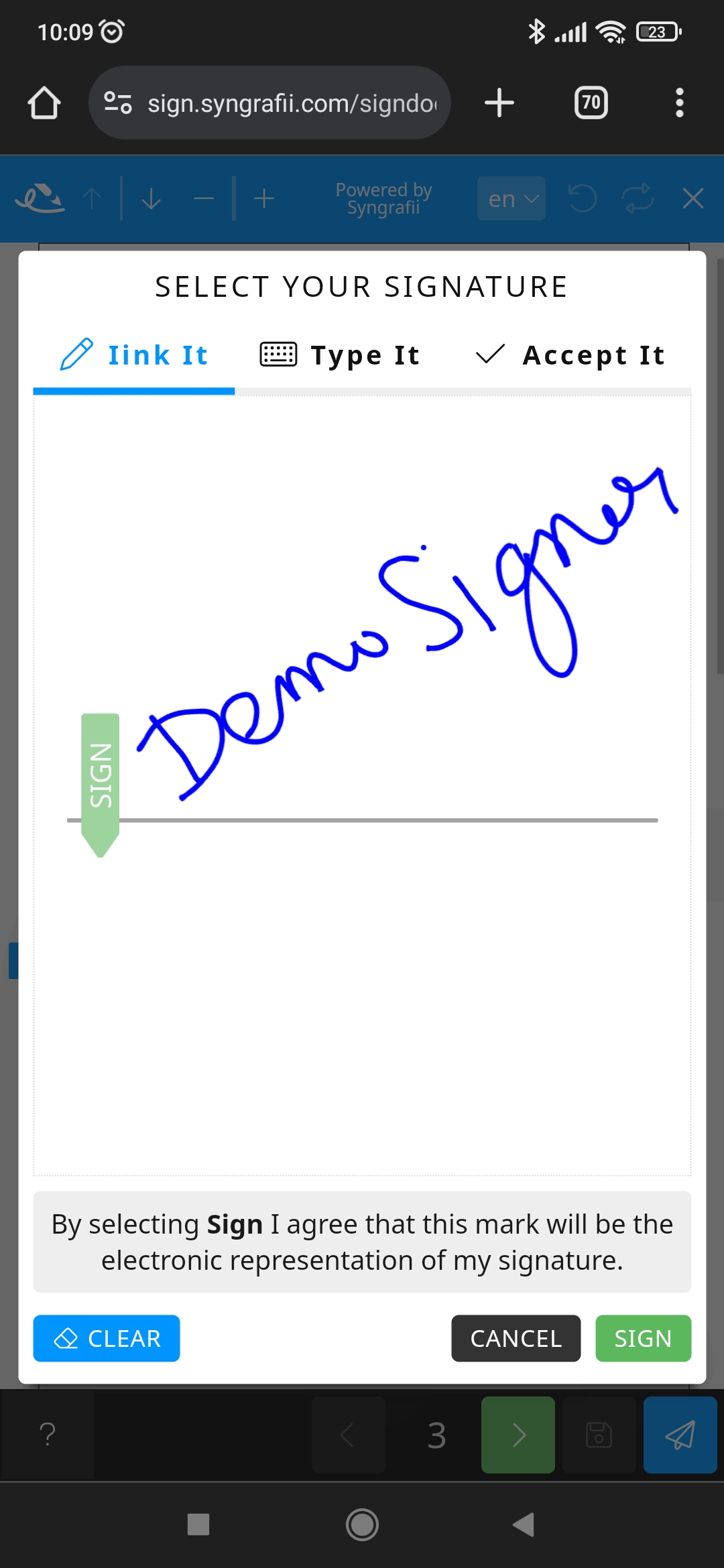
Task: Open the en language dropdown
Action: click(x=511, y=198)
